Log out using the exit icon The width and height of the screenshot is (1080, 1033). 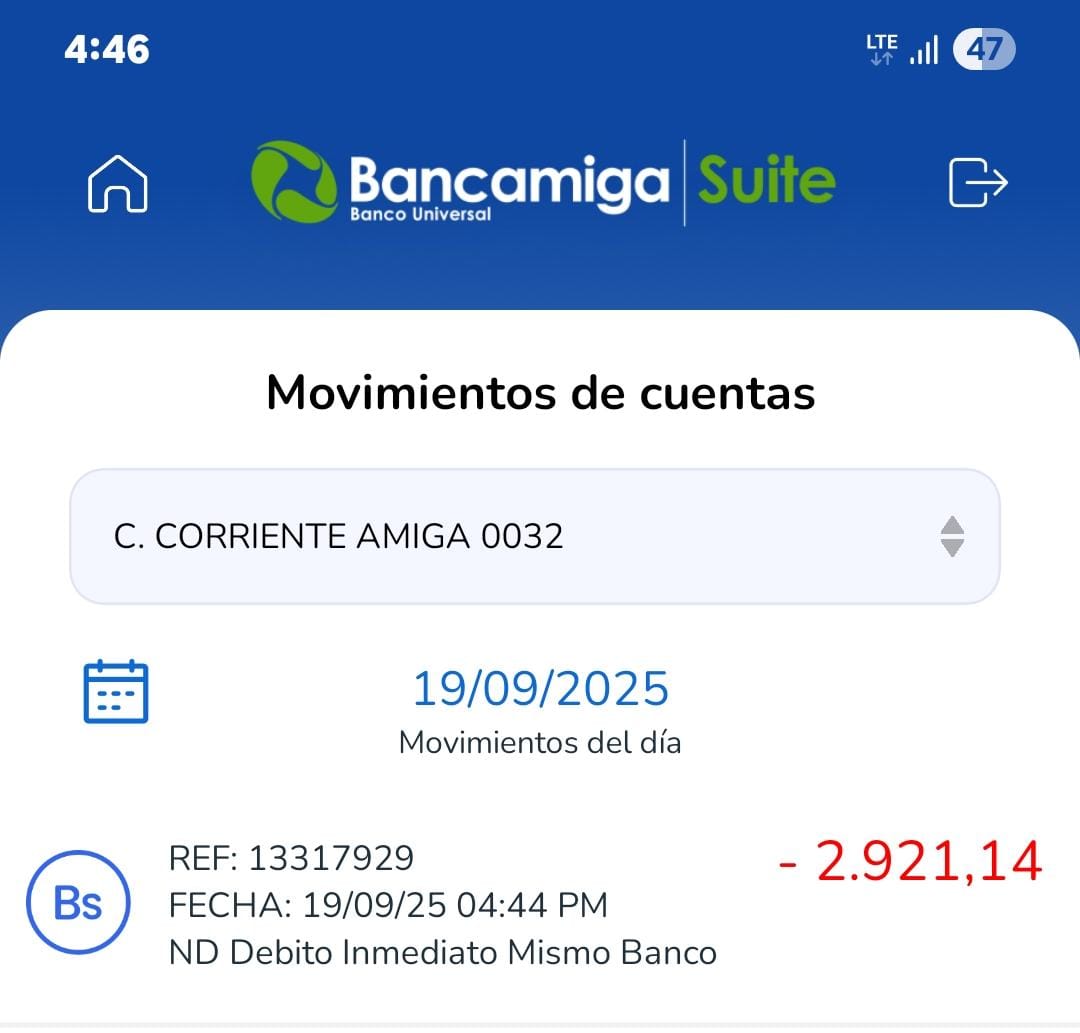(977, 183)
